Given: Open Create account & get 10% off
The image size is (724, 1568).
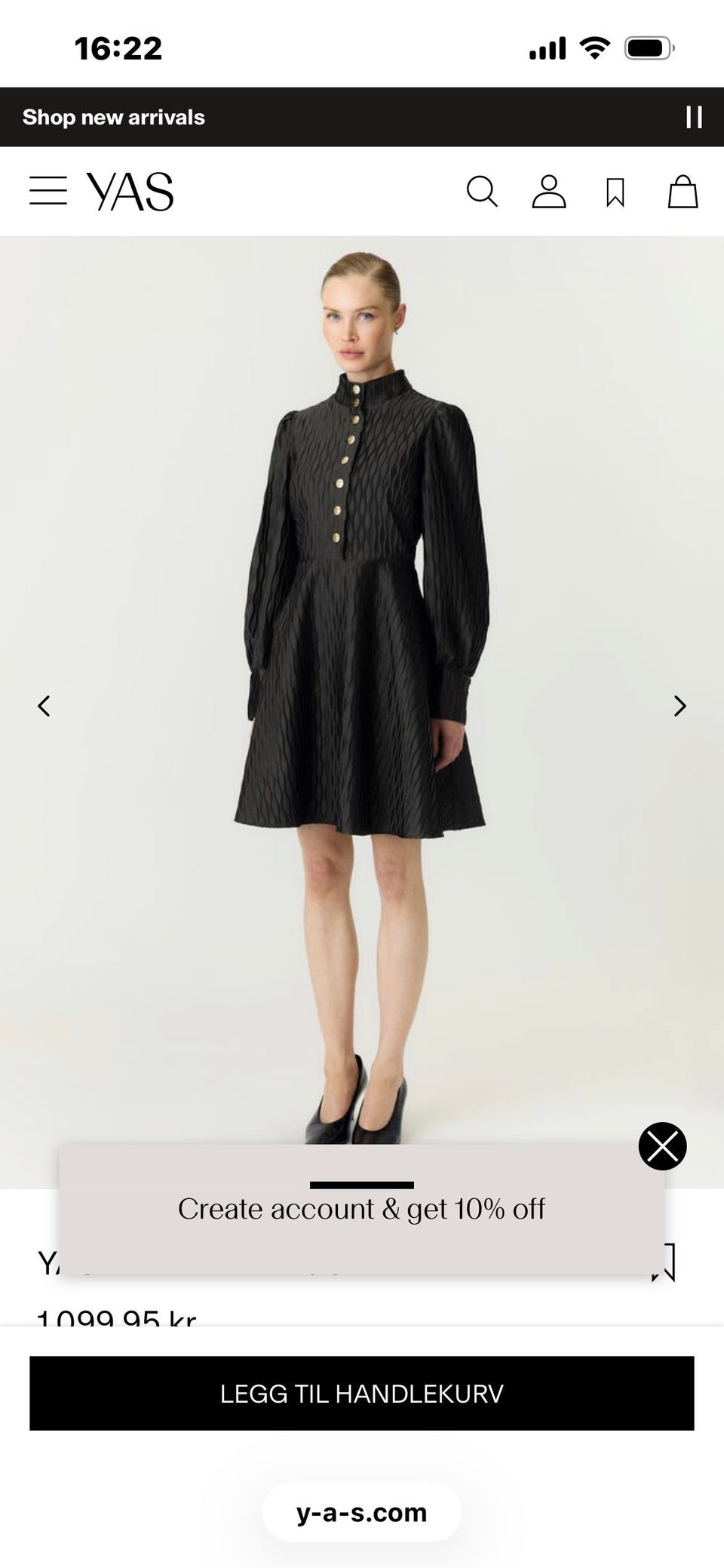Looking at the screenshot, I should click(361, 1209).
